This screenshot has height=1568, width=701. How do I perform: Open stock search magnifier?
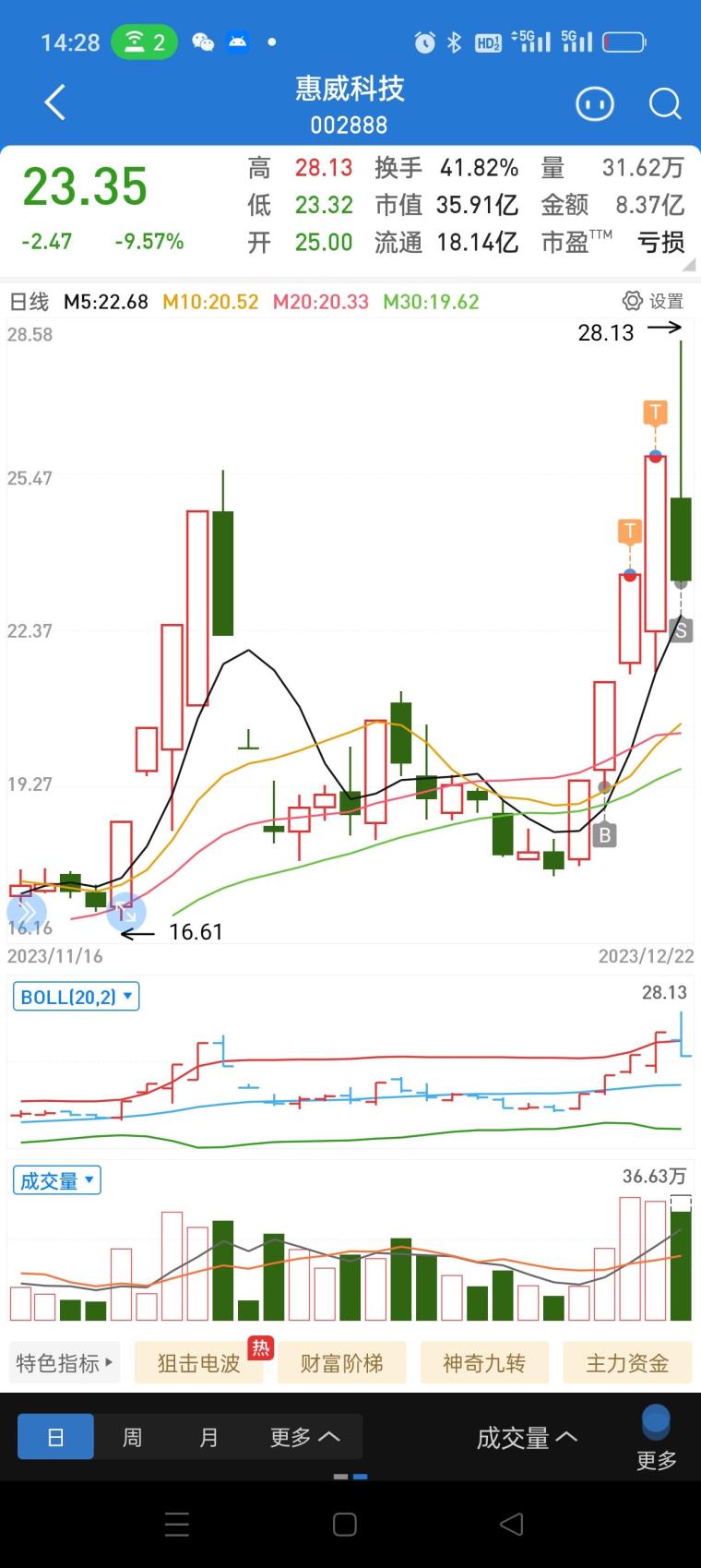(x=664, y=103)
